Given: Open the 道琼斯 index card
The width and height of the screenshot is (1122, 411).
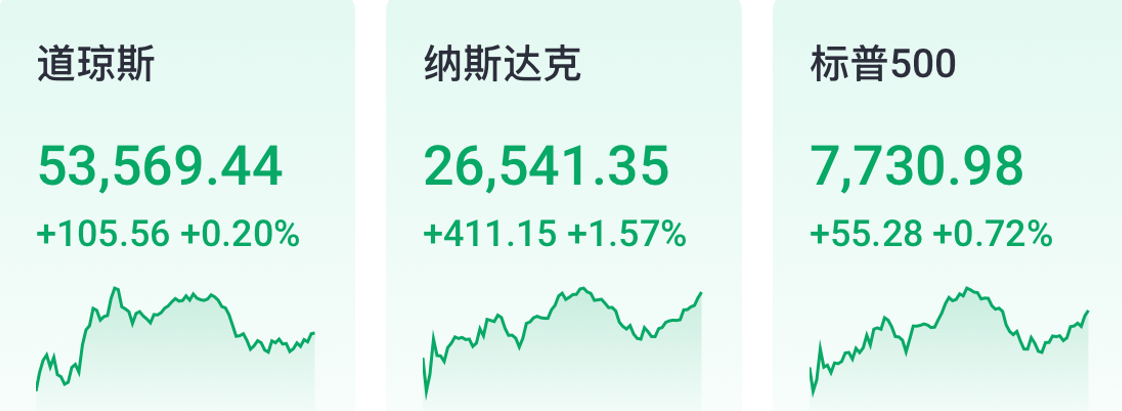Looking at the screenshot, I should [x=177, y=206].
